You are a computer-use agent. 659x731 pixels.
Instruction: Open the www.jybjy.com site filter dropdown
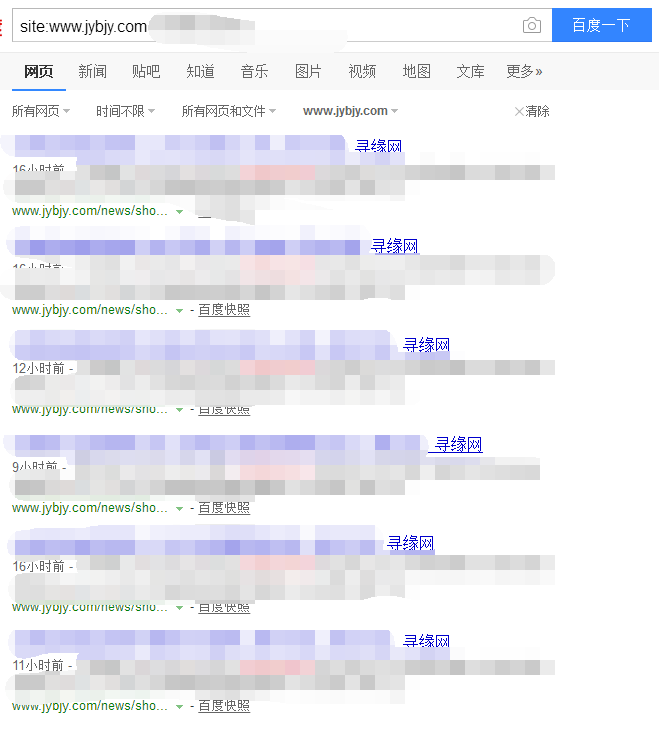pyautogui.click(x=350, y=111)
